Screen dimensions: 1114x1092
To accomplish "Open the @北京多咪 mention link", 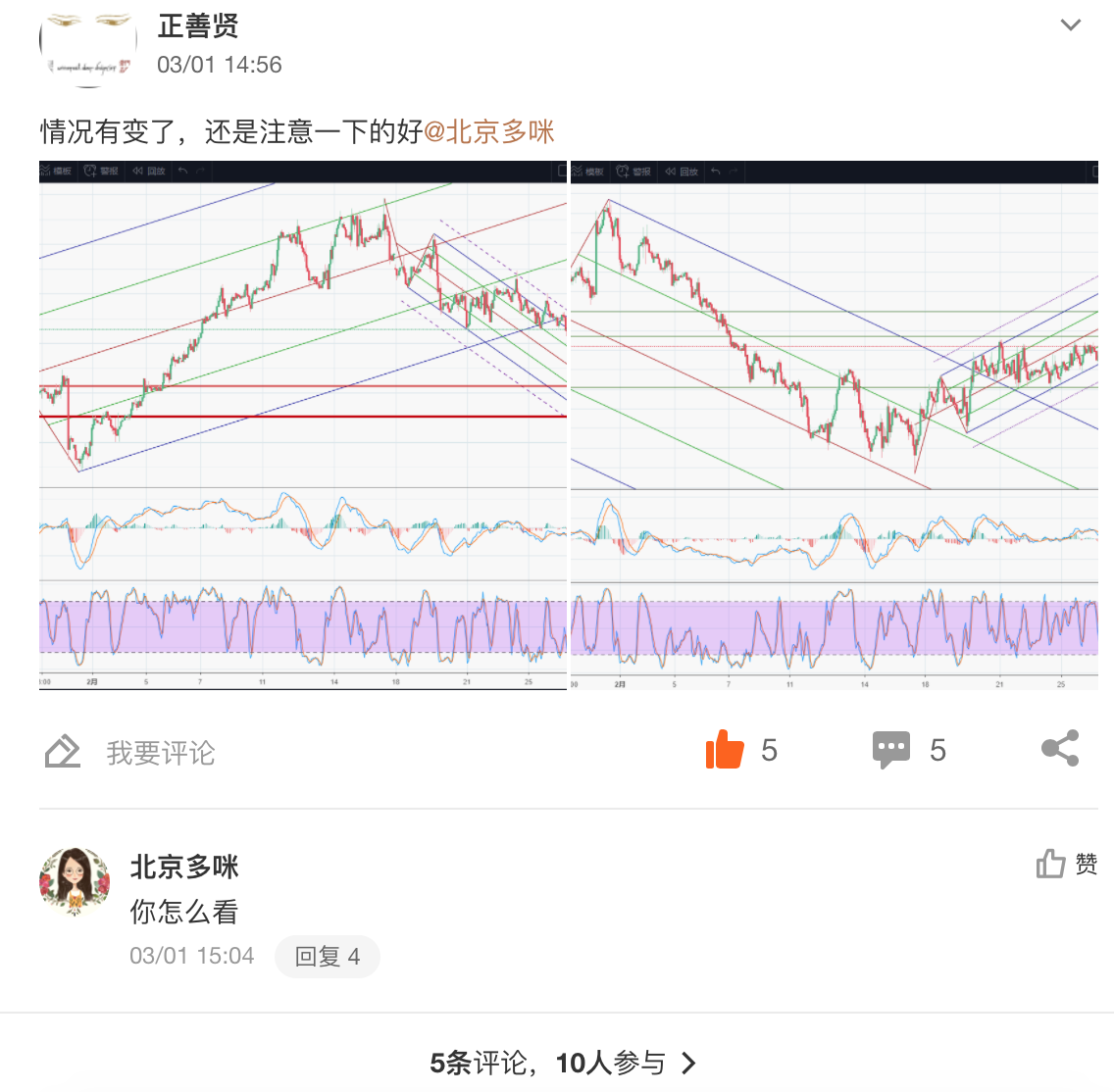I will coord(488,132).
